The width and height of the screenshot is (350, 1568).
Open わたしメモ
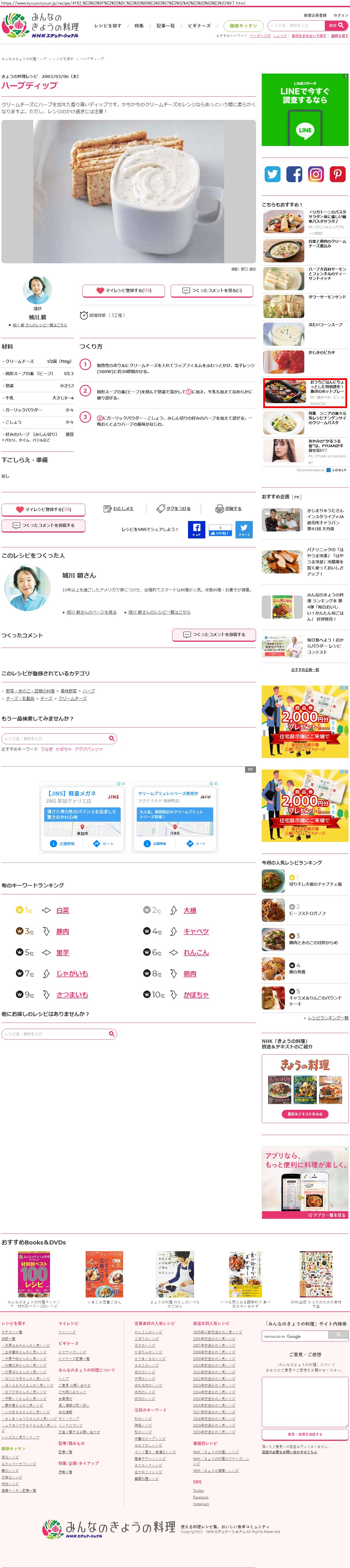point(119,508)
